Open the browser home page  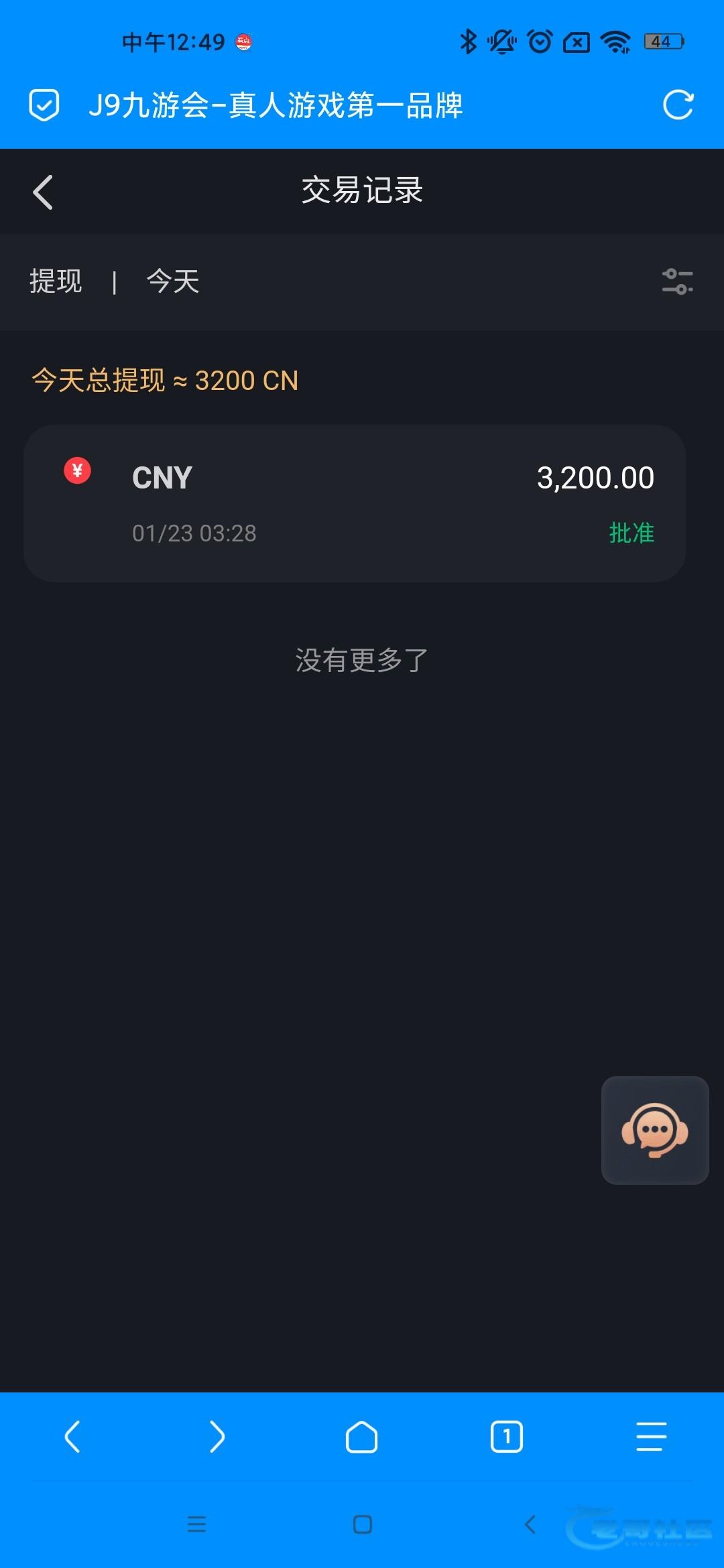click(x=362, y=1437)
